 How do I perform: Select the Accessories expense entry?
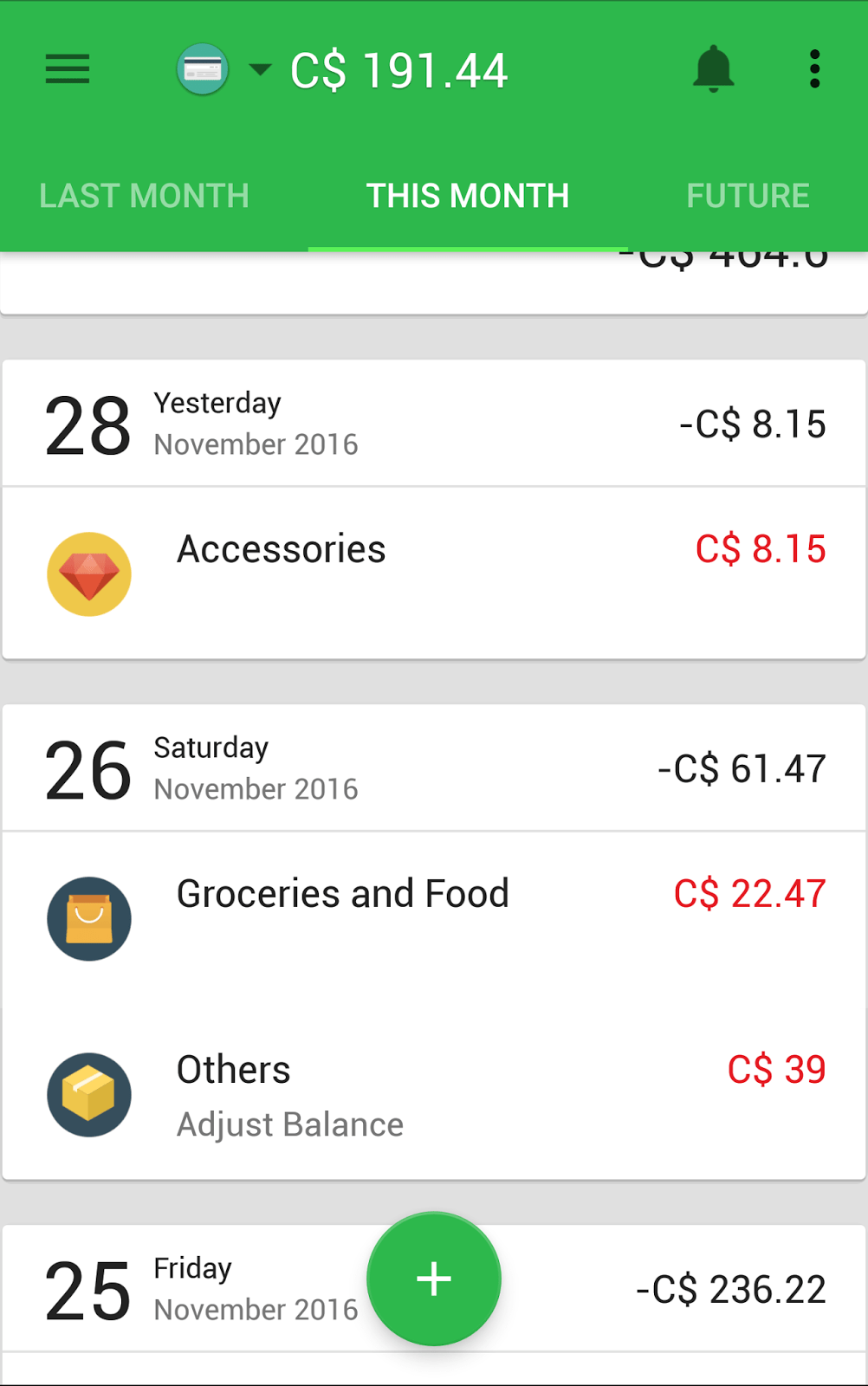click(x=347, y=549)
